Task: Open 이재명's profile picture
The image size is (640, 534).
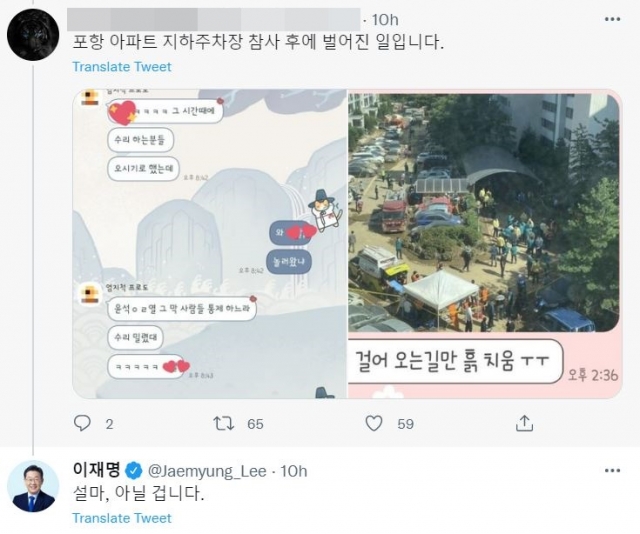Action: tap(32, 486)
